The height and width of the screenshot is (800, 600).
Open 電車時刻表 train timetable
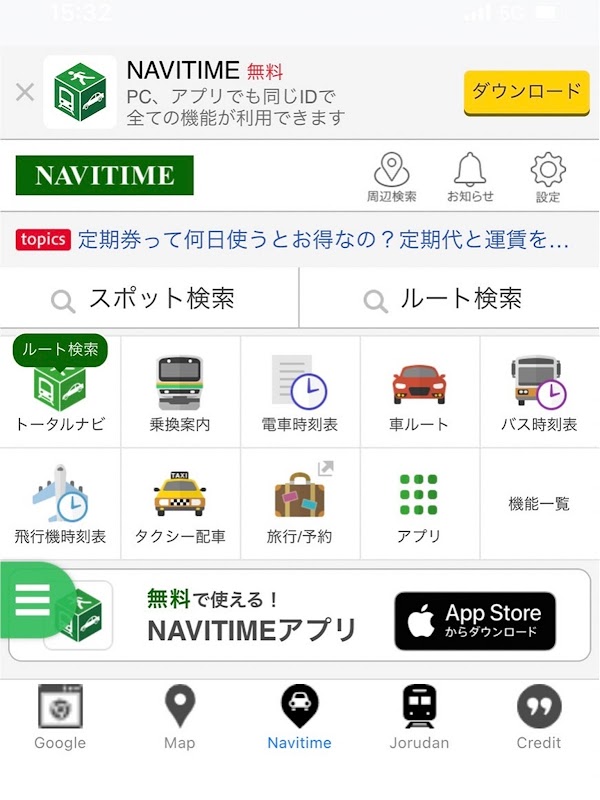[300, 392]
